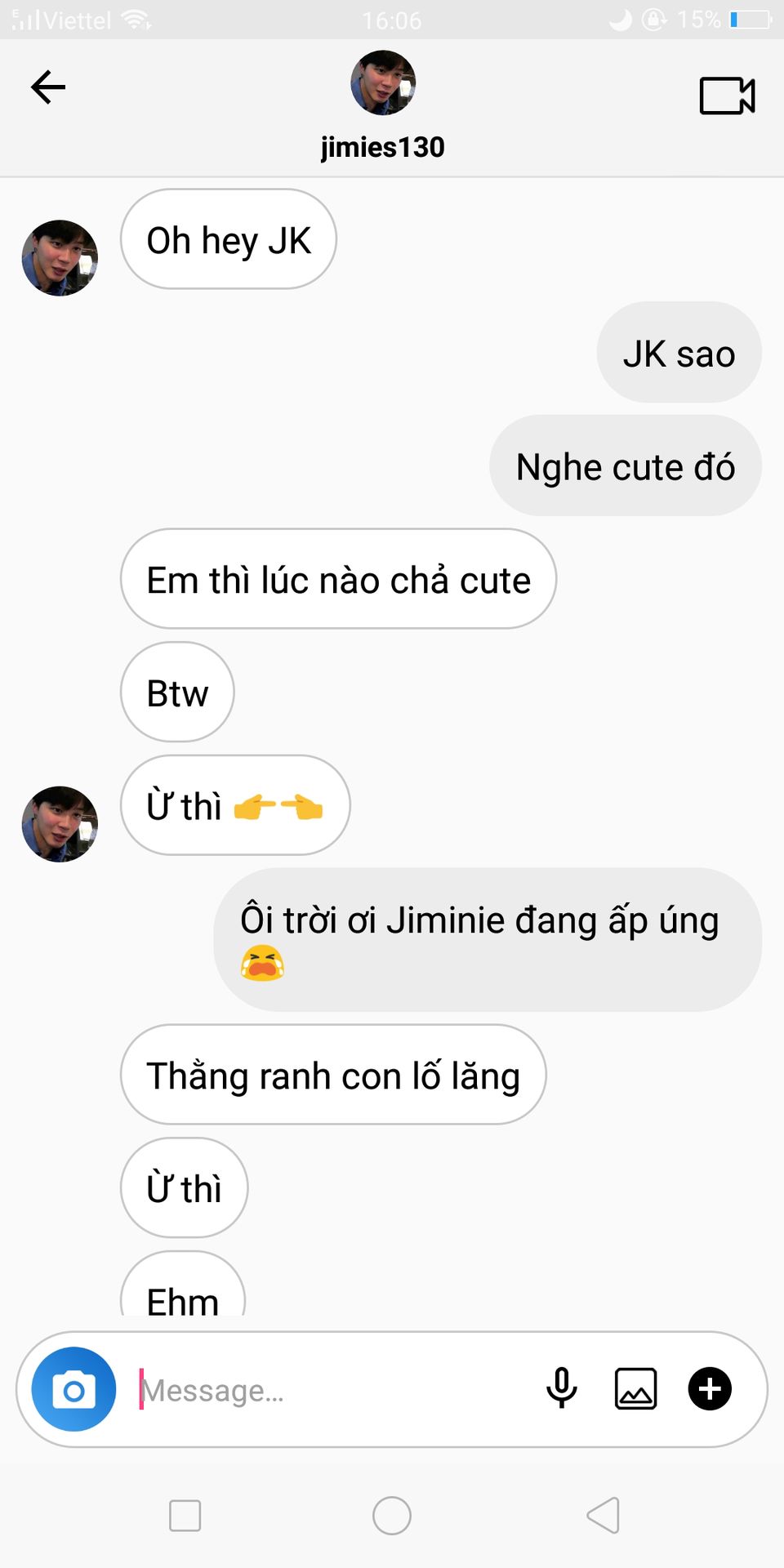Open the camera to send a photo
Image resolution: width=784 pixels, height=1568 pixels.
pos(73,1389)
